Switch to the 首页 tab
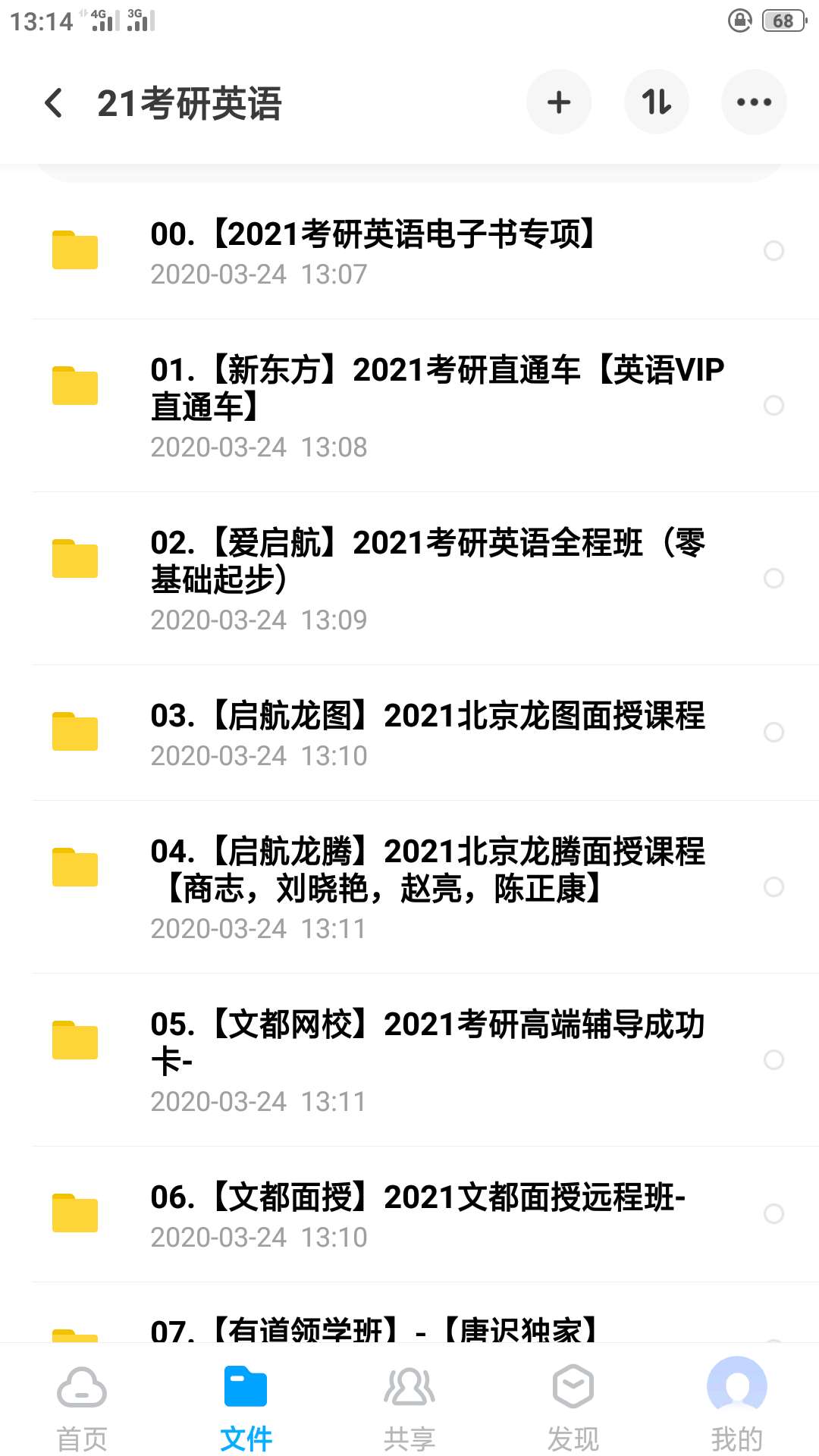Screen dimensions: 819x1456 (x=82, y=1407)
